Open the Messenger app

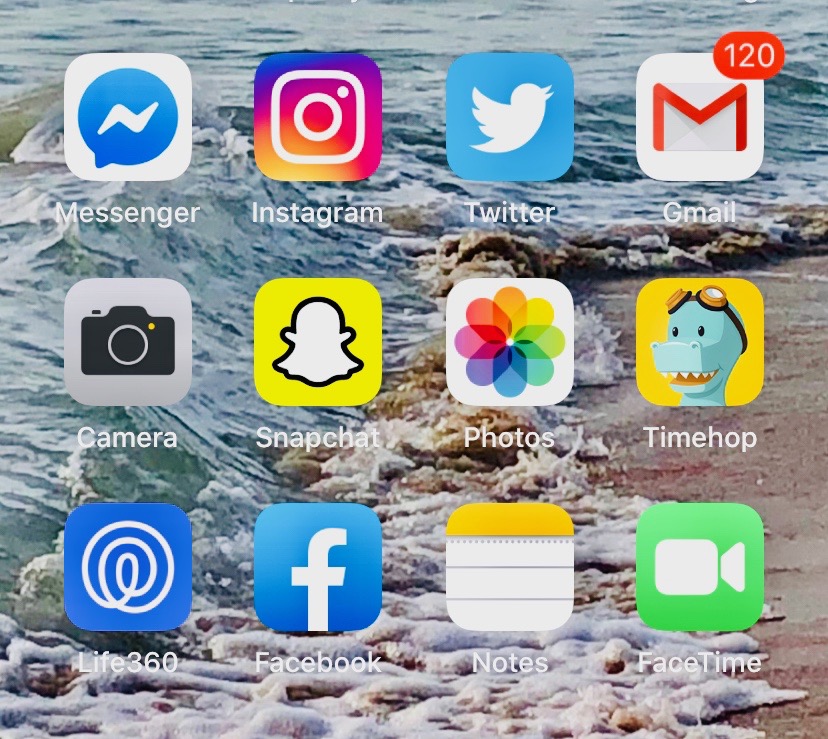point(127,117)
